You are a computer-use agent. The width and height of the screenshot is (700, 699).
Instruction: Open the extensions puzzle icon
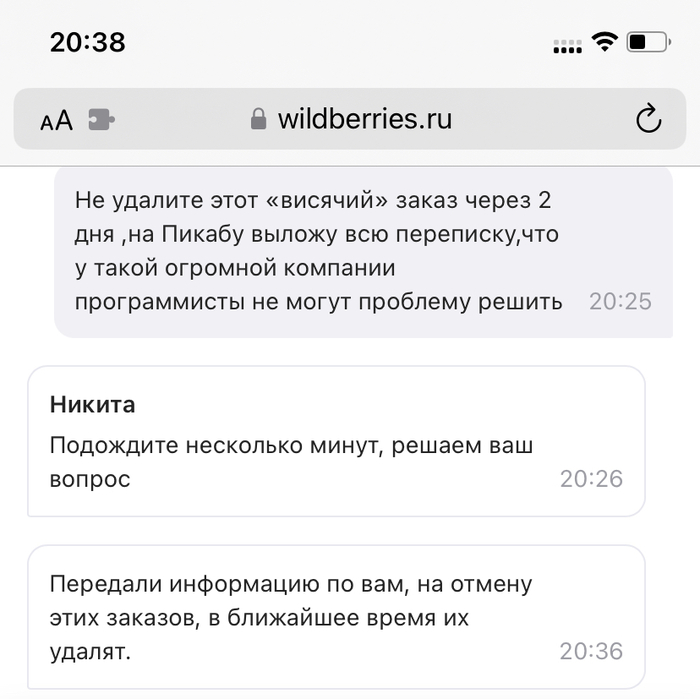[101, 120]
